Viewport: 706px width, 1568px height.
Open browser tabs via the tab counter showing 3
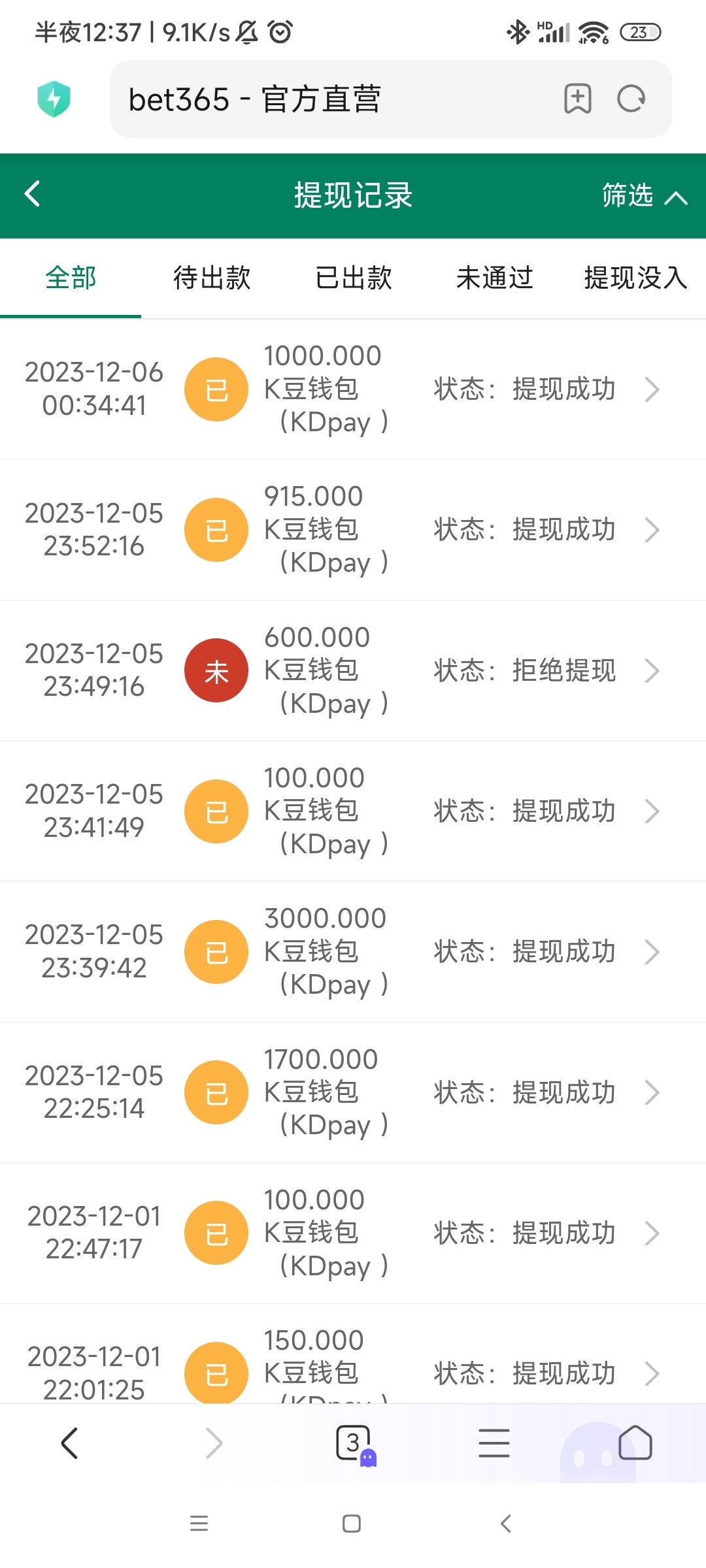point(353,1444)
